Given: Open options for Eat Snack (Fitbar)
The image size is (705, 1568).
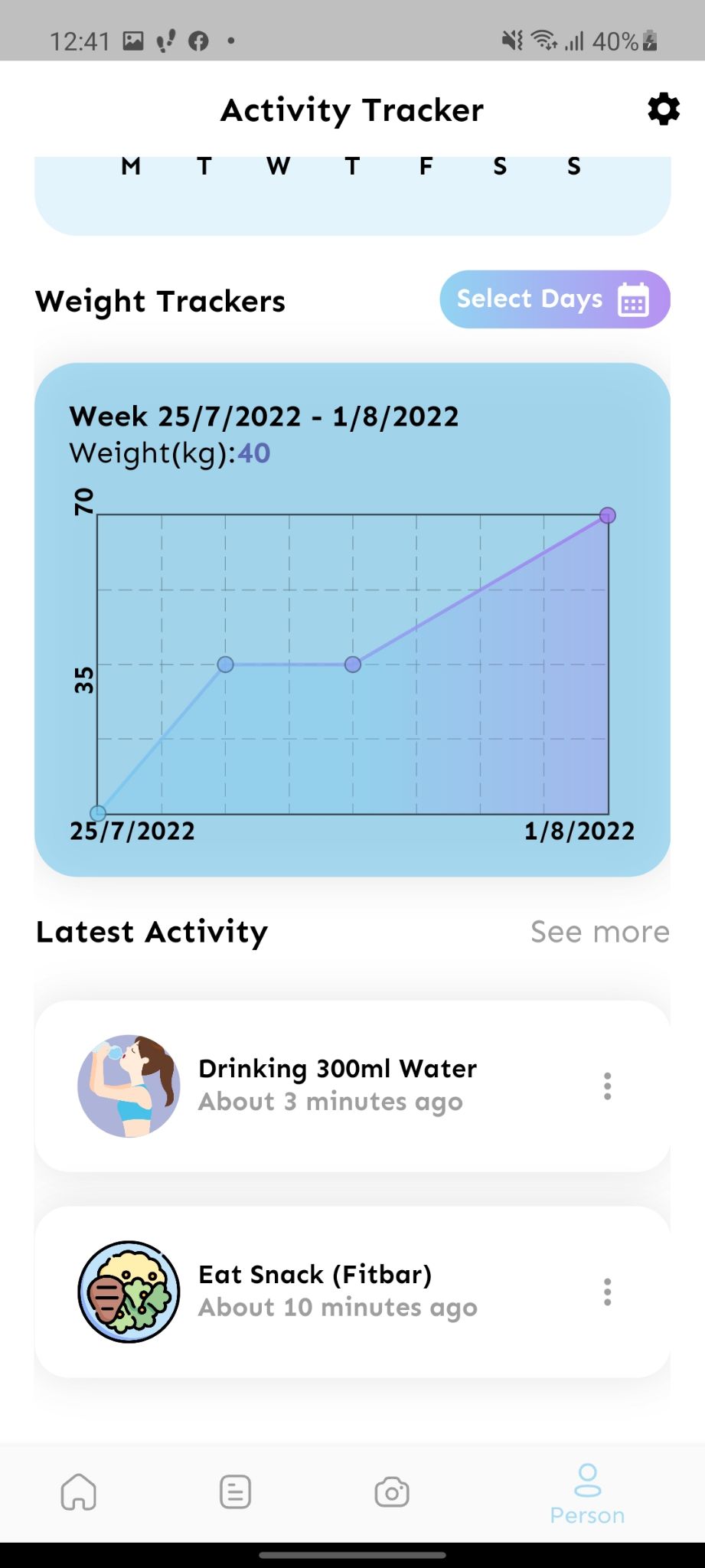Looking at the screenshot, I should [x=607, y=1292].
